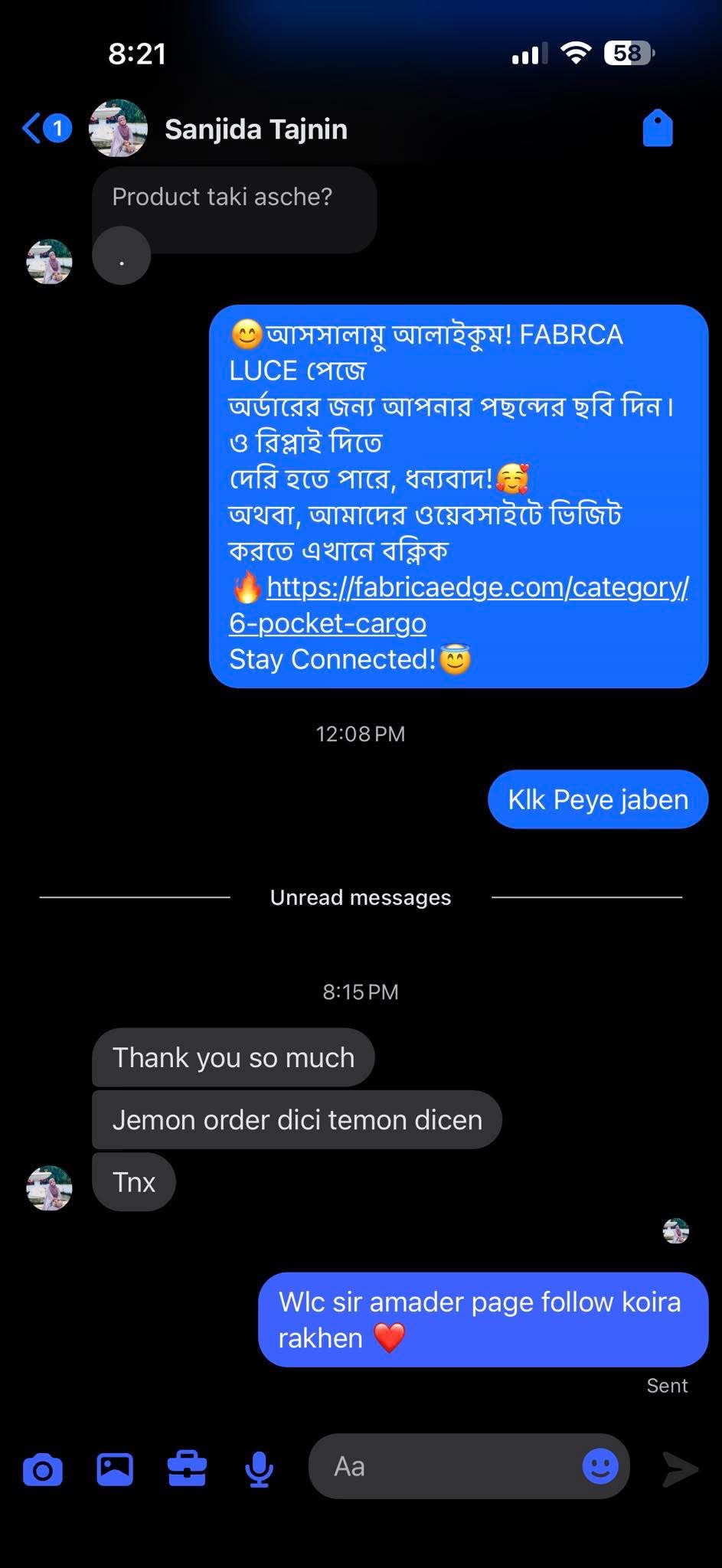Open the business tools briefcase

click(x=187, y=1468)
